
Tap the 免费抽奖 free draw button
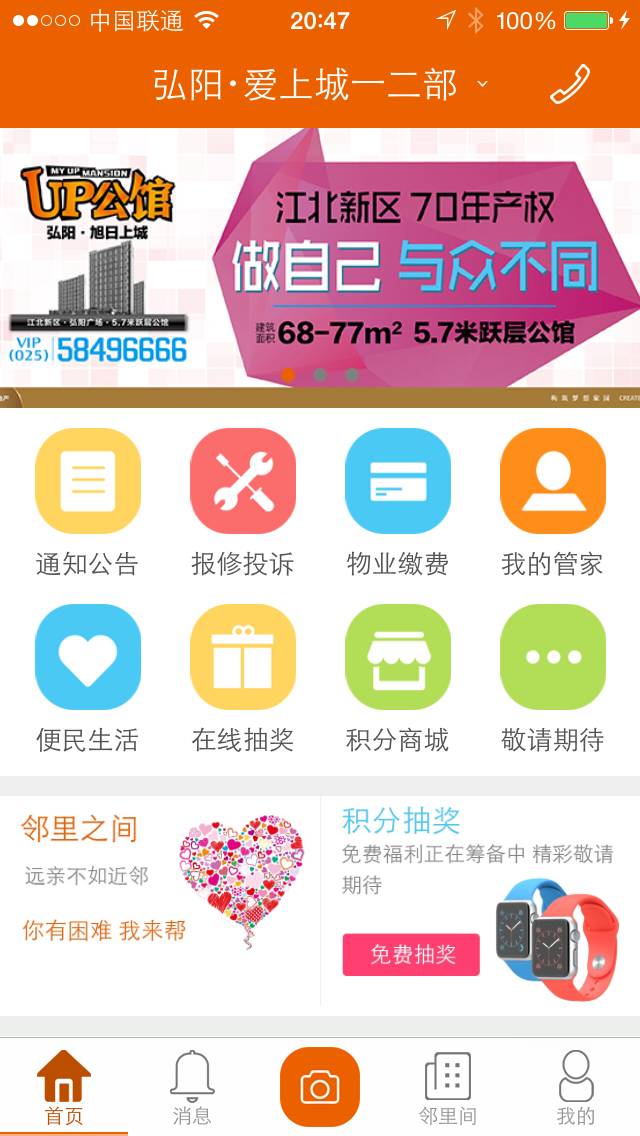pyautogui.click(x=411, y=954)
